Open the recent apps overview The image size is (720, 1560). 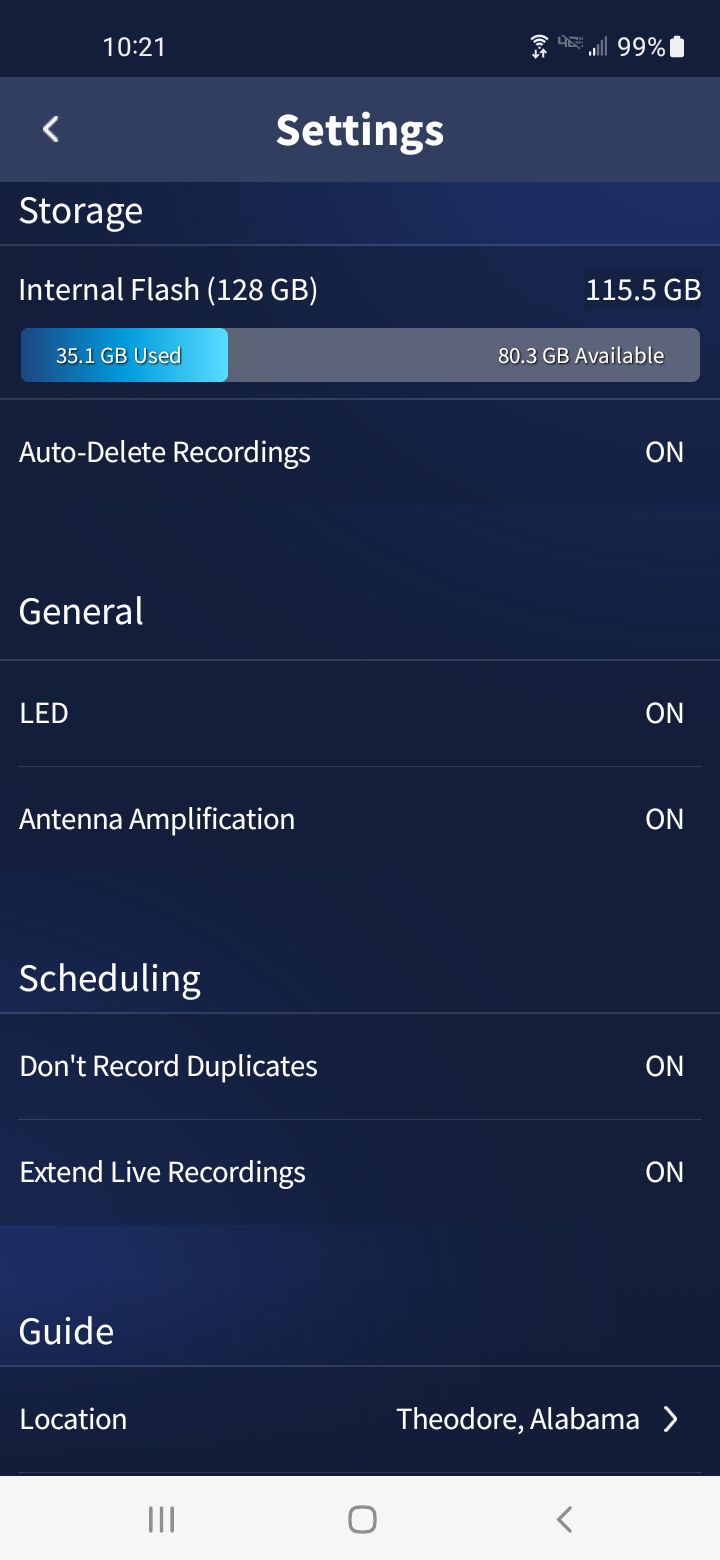pos(161,1520)
